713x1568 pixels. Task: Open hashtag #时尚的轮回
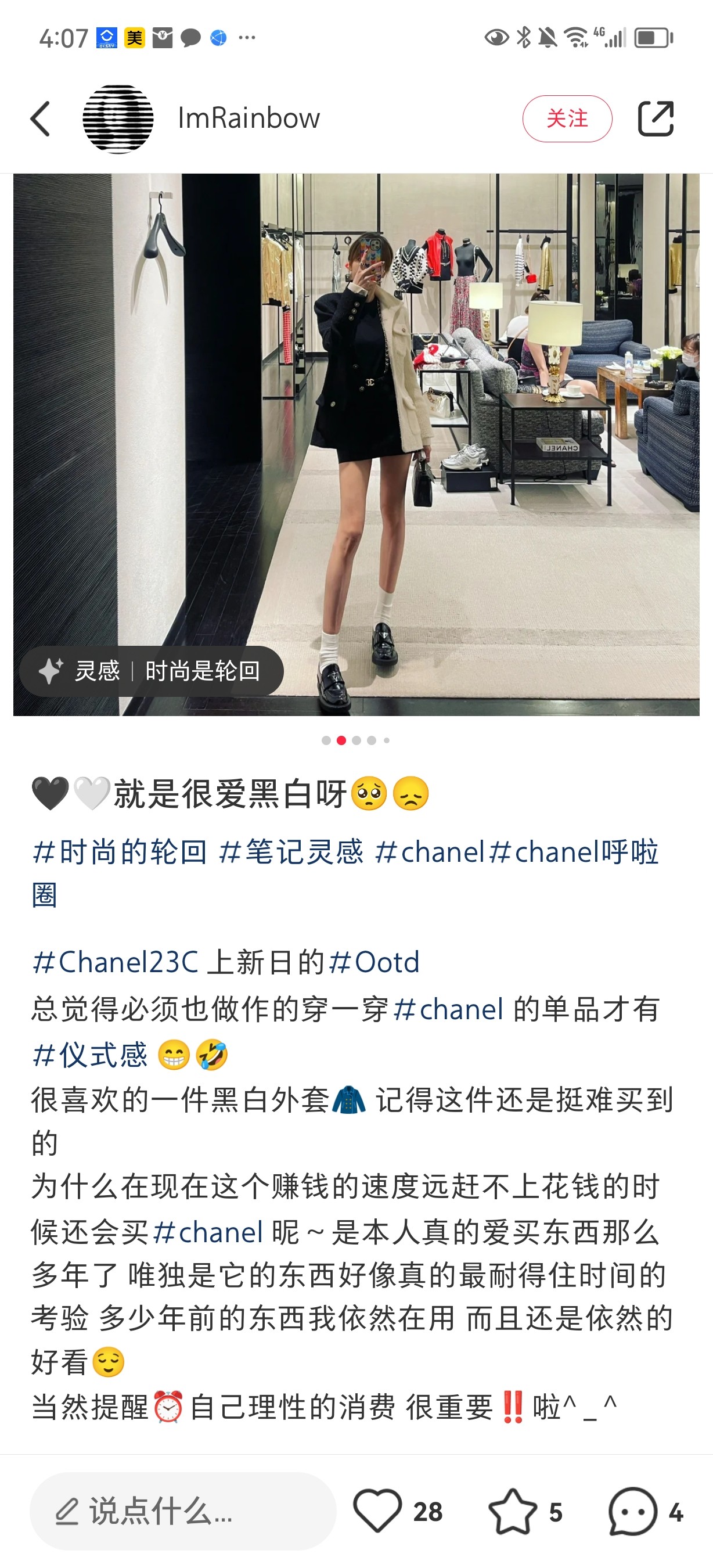(x=120, y=851)
